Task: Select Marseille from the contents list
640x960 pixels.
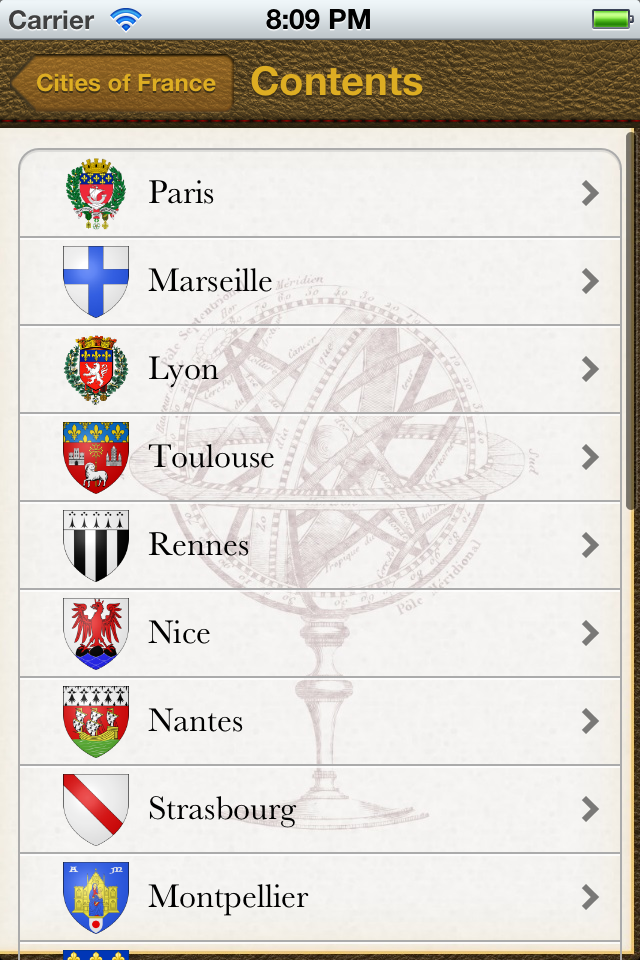Action: pos(320,281)
